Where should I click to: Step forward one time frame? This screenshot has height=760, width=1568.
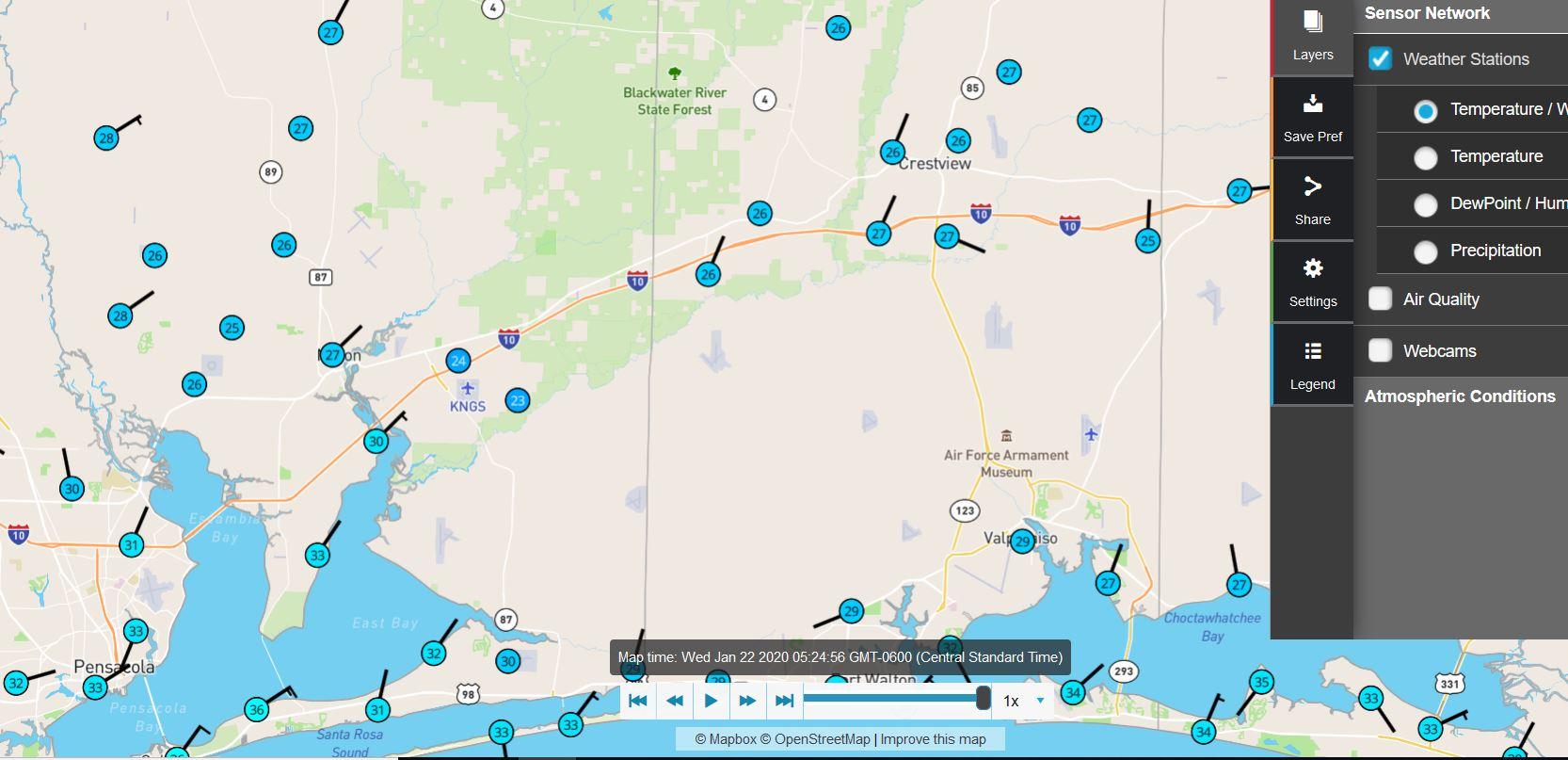pos(747,701)
